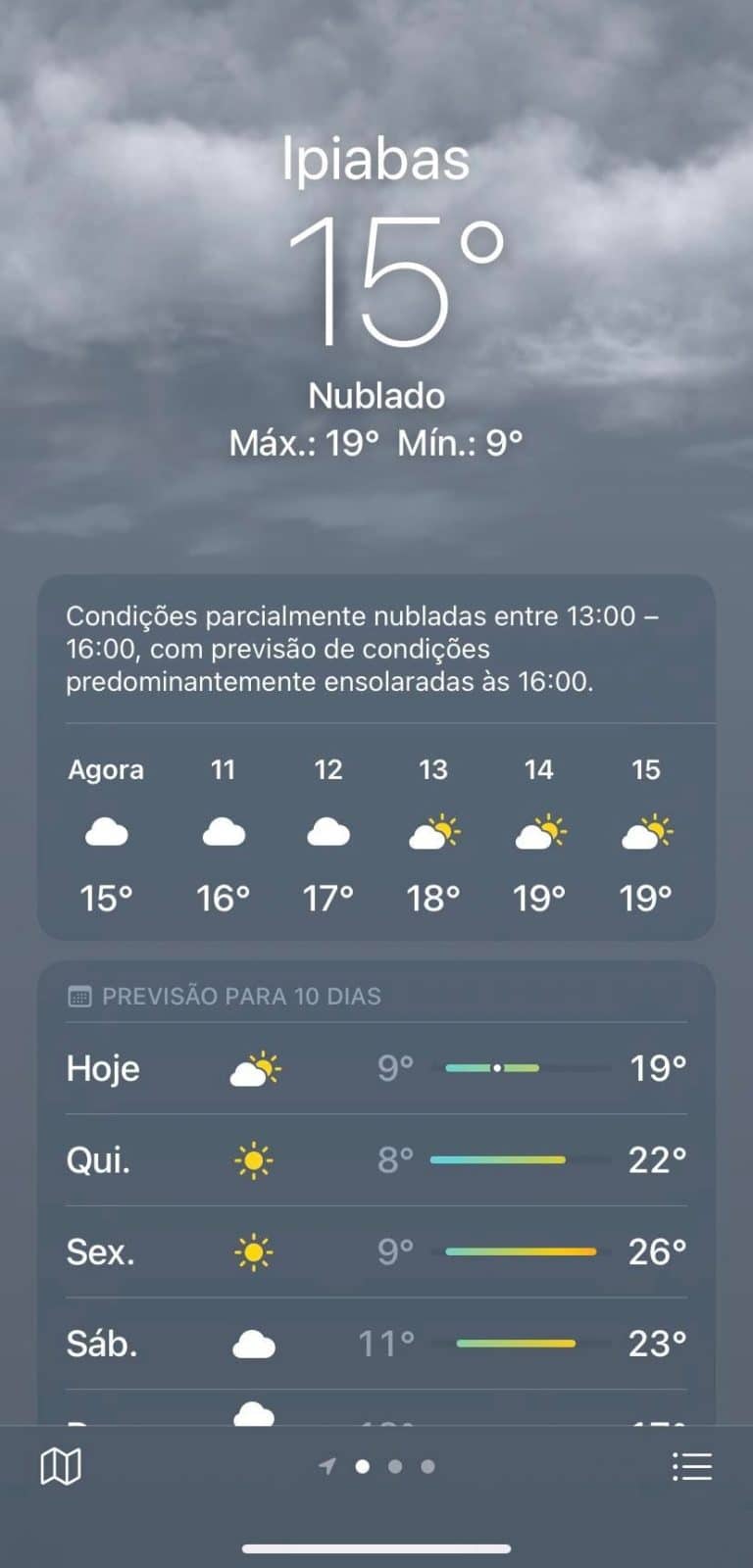Open the Qui. forecast details
The image size is (753, 1568).
pyautogui.click(x=376, y=1160)
